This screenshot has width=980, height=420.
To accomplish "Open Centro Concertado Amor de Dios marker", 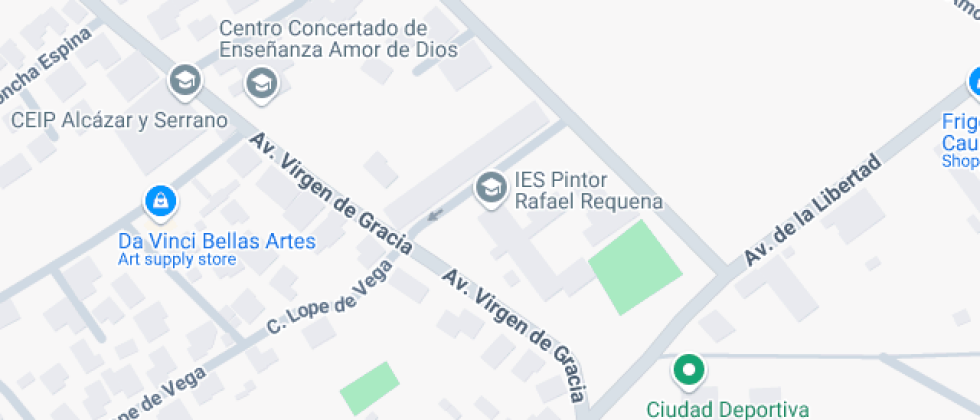I will click(261, 83).
